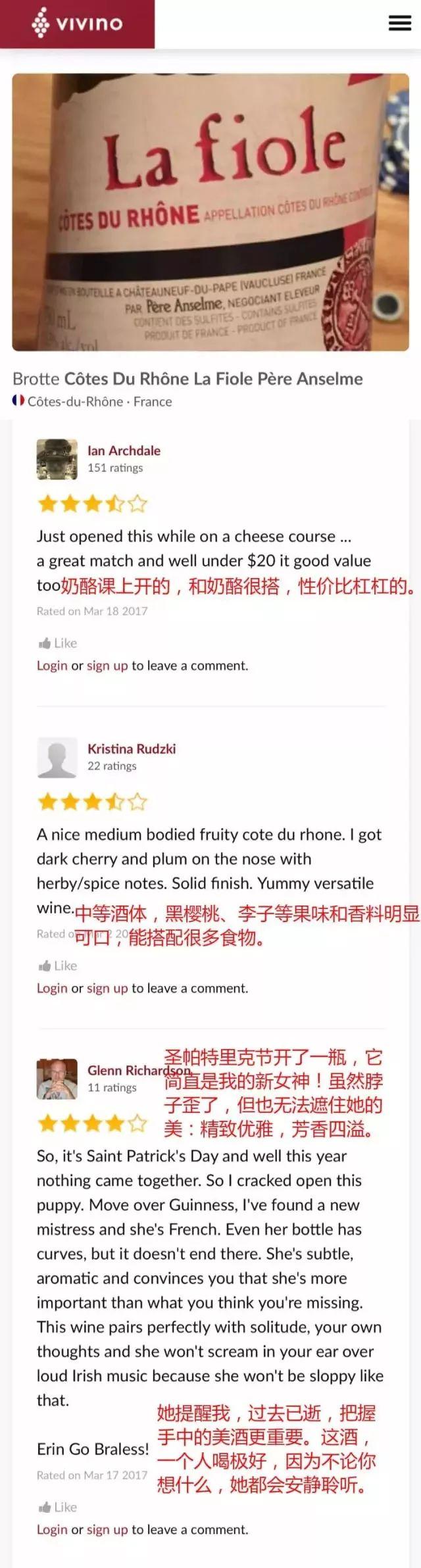The image size is (421, 1568).
Task: Open the La Fiole wine photo
Action: coord(210,212)
